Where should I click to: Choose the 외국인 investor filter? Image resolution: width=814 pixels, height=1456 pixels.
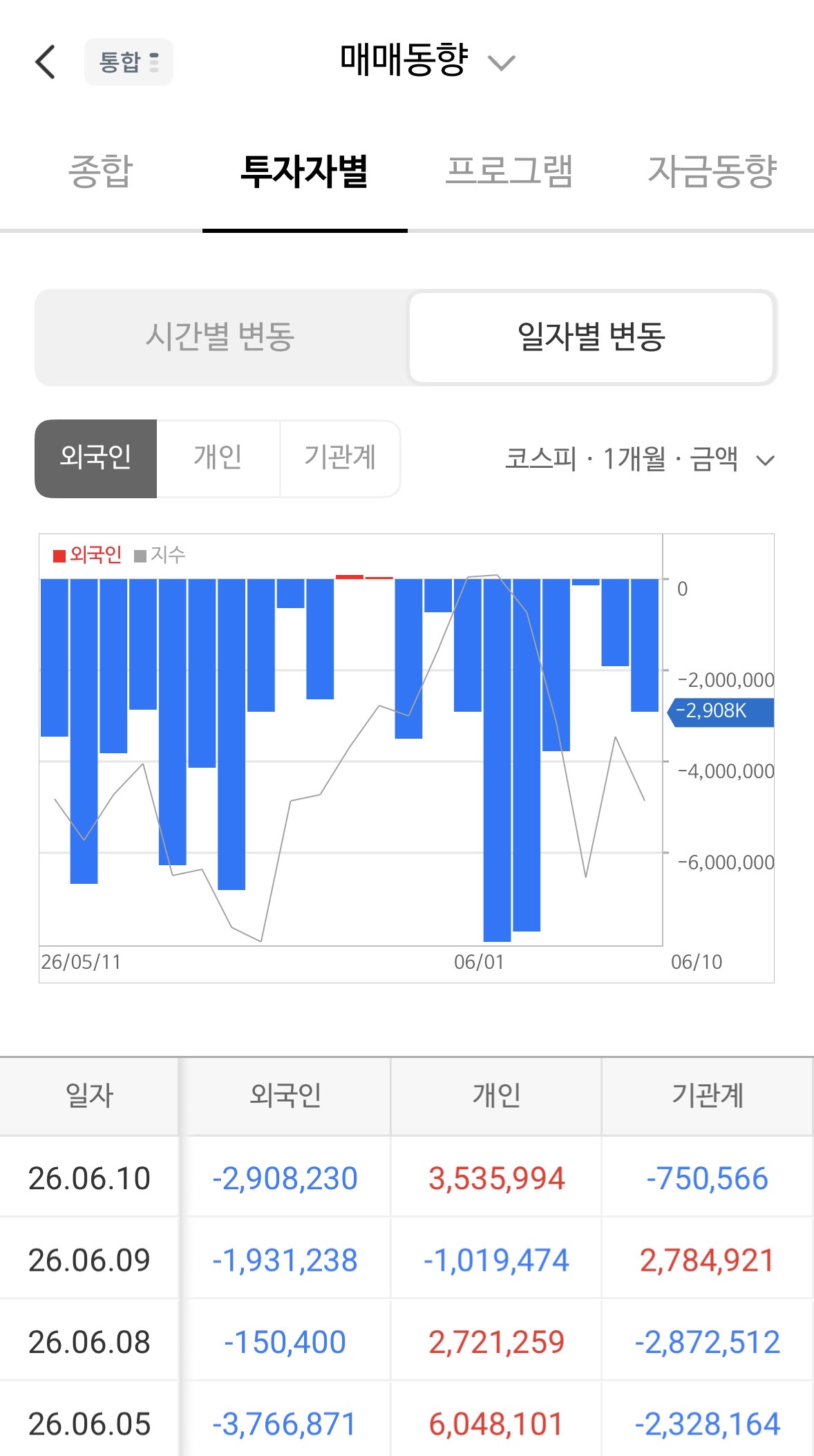[x=96, y=458]
